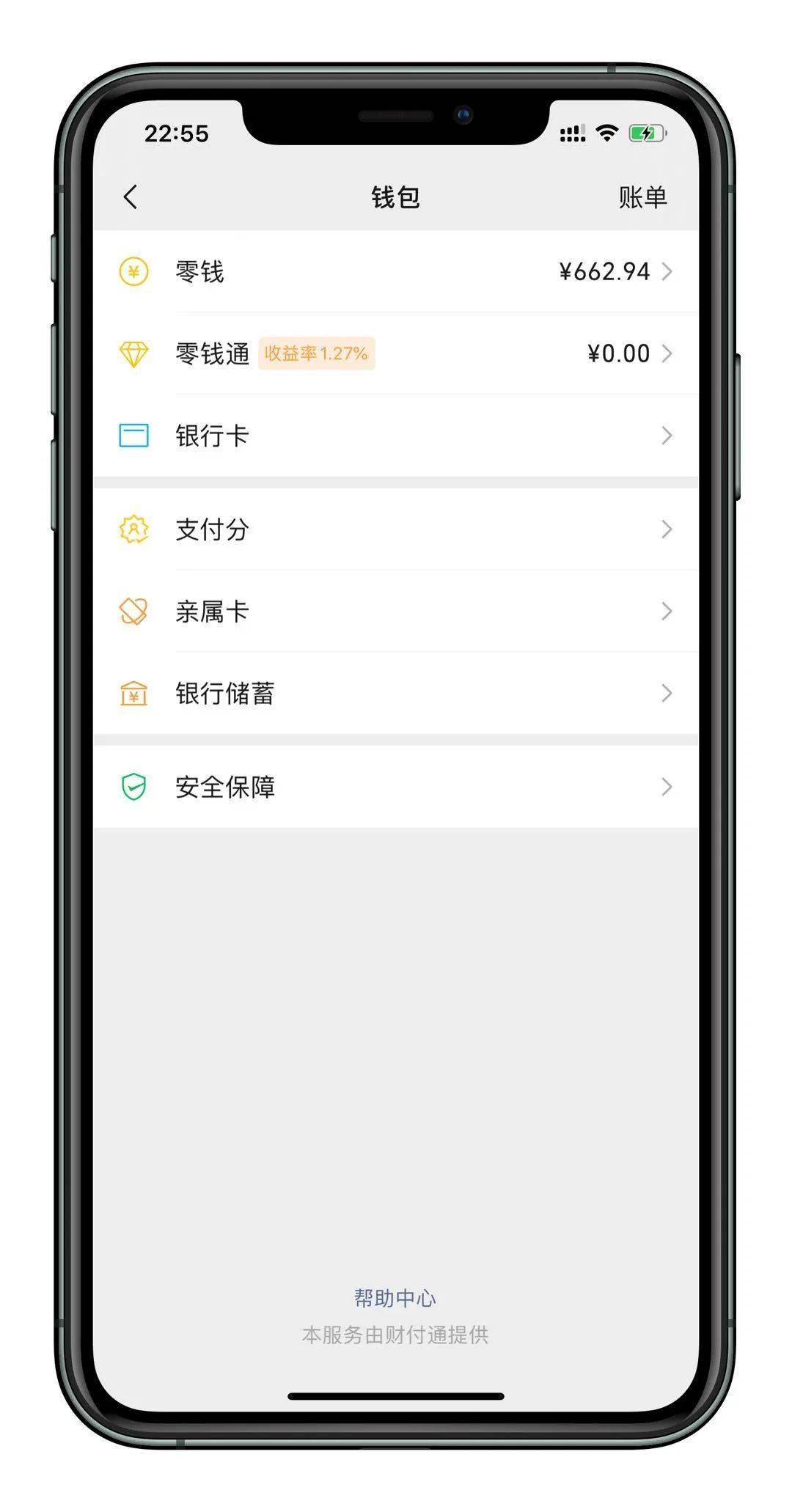
Task: Open the 零钱 balance row
Action: point(396,271)
